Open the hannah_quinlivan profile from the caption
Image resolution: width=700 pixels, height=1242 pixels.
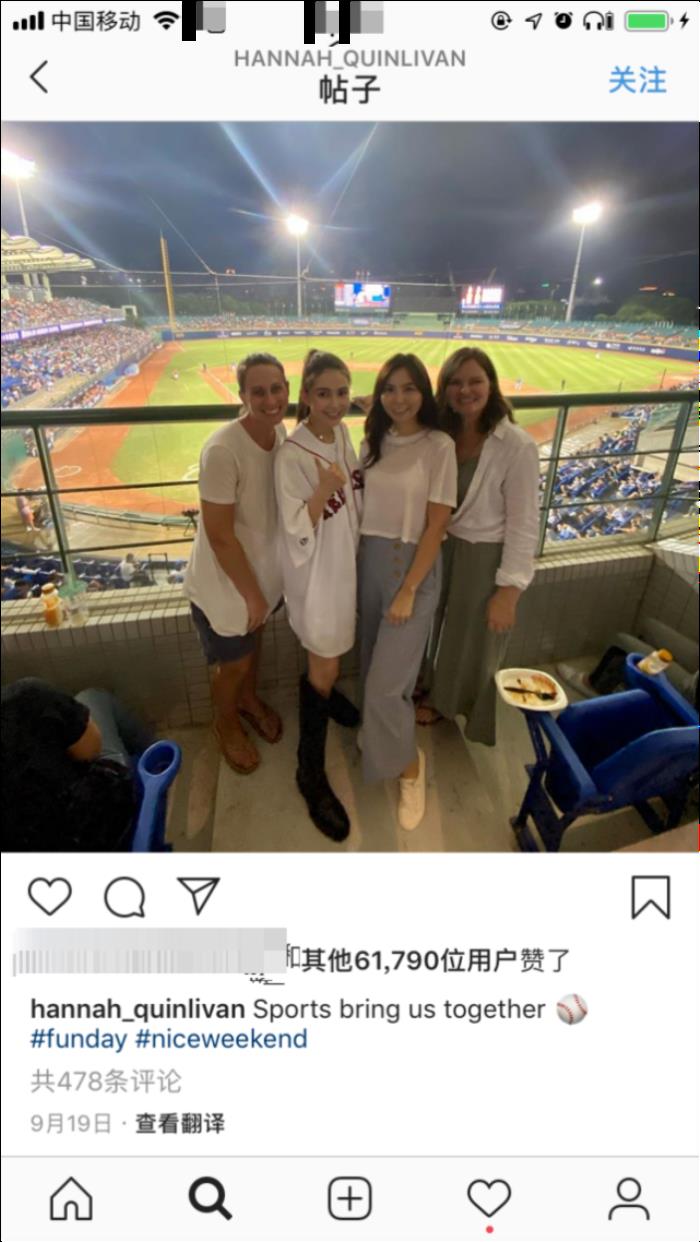click(137, 1009)
